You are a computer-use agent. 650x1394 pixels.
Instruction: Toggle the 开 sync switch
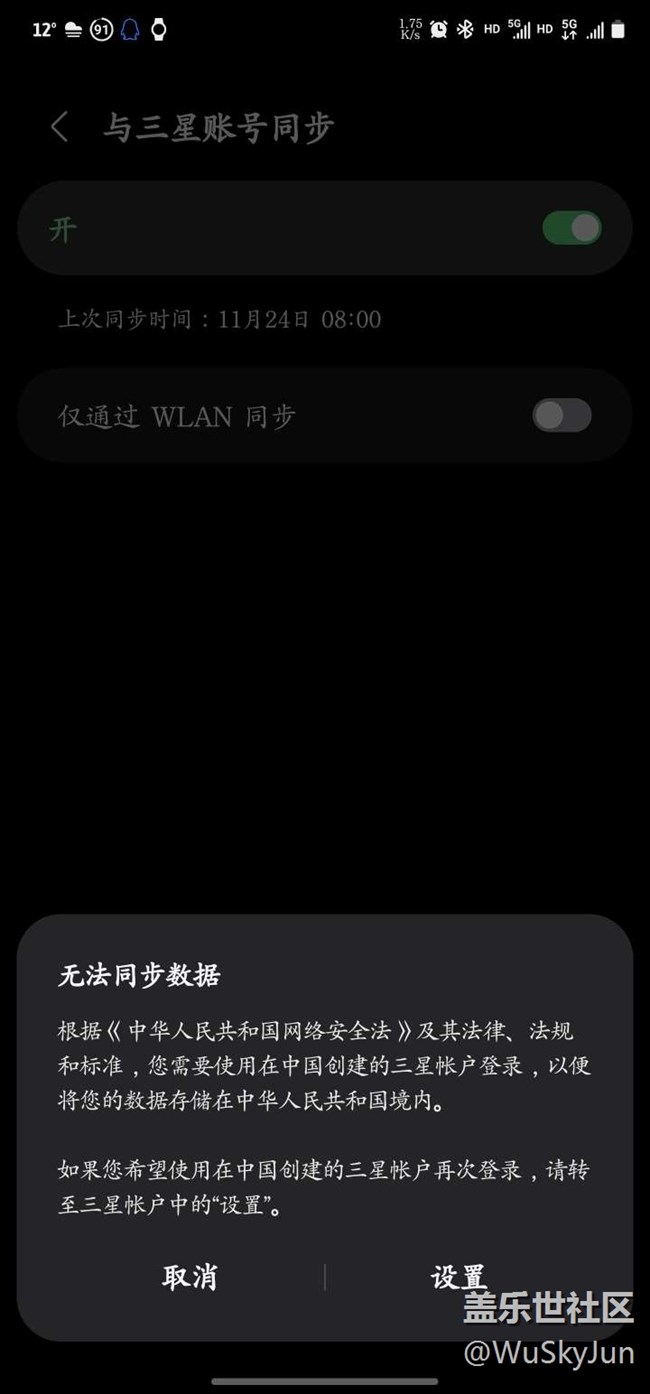(x=572, y=228)
